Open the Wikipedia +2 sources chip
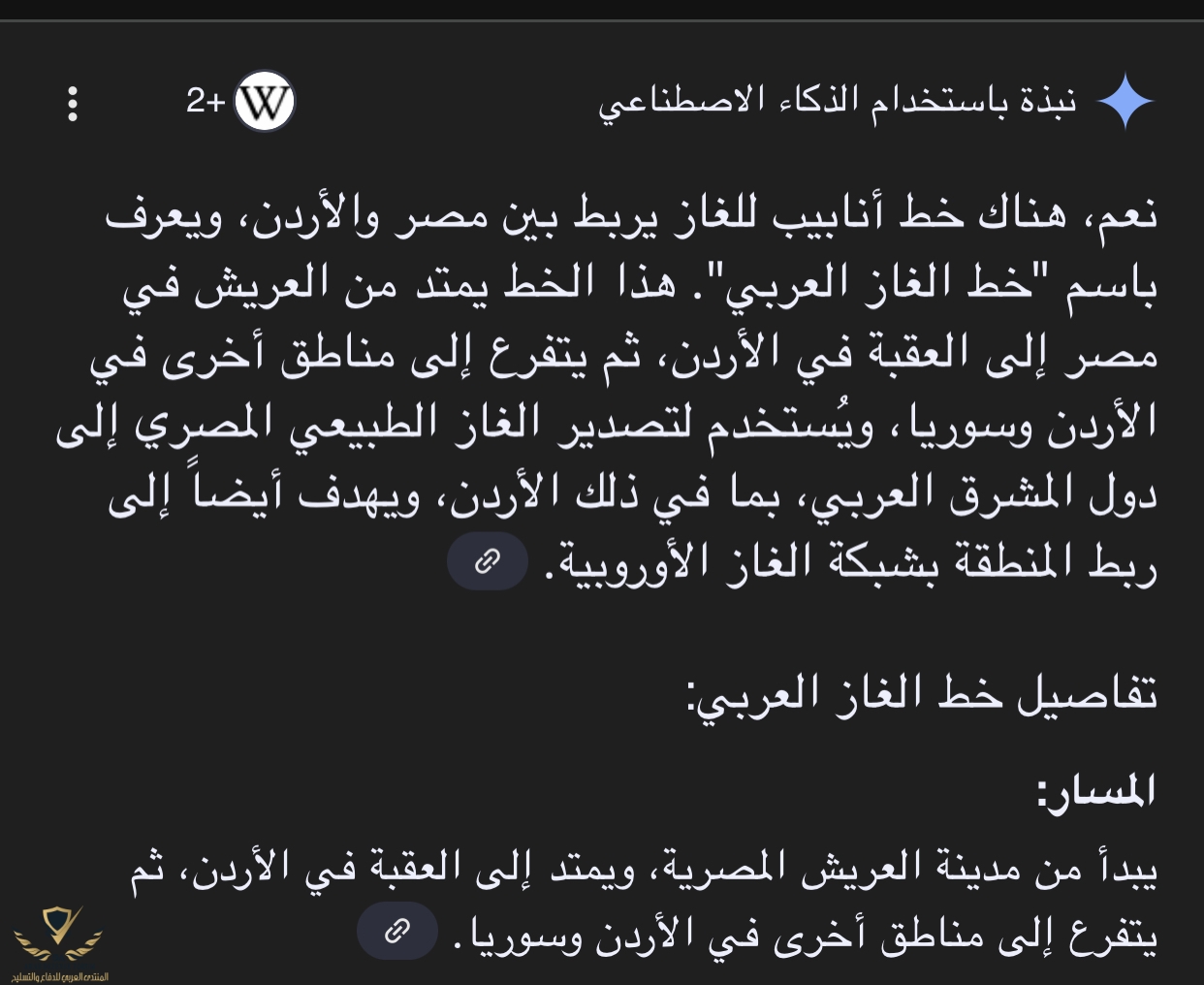The width and height of the screenshot is (1204, 985). [242, 101]
